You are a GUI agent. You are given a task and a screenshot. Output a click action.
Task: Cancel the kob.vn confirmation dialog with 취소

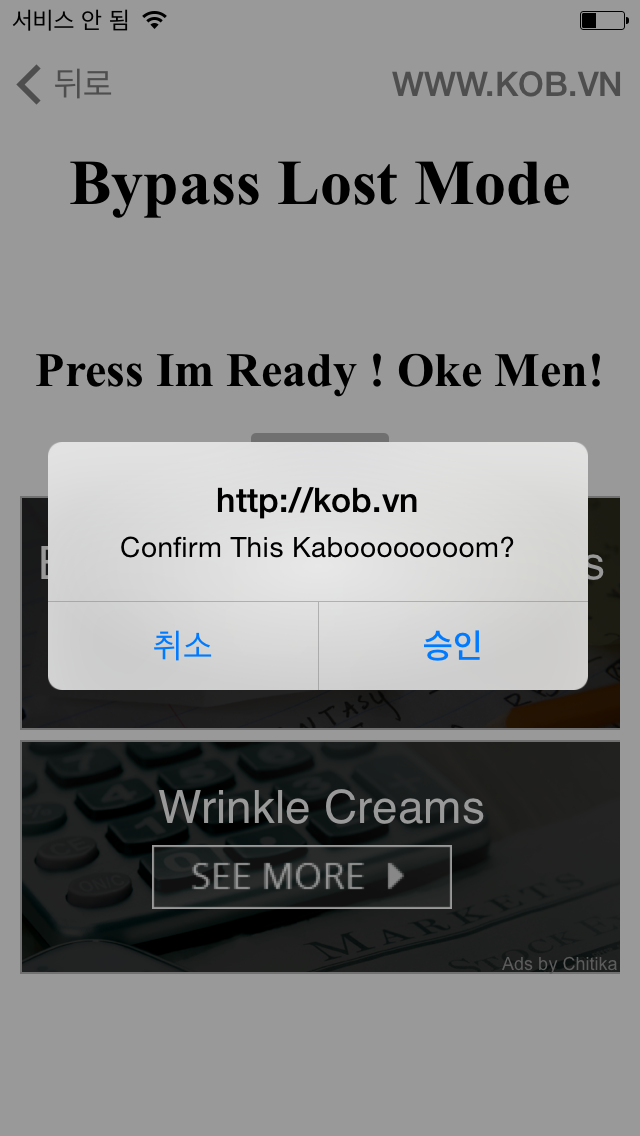(183, 646)
